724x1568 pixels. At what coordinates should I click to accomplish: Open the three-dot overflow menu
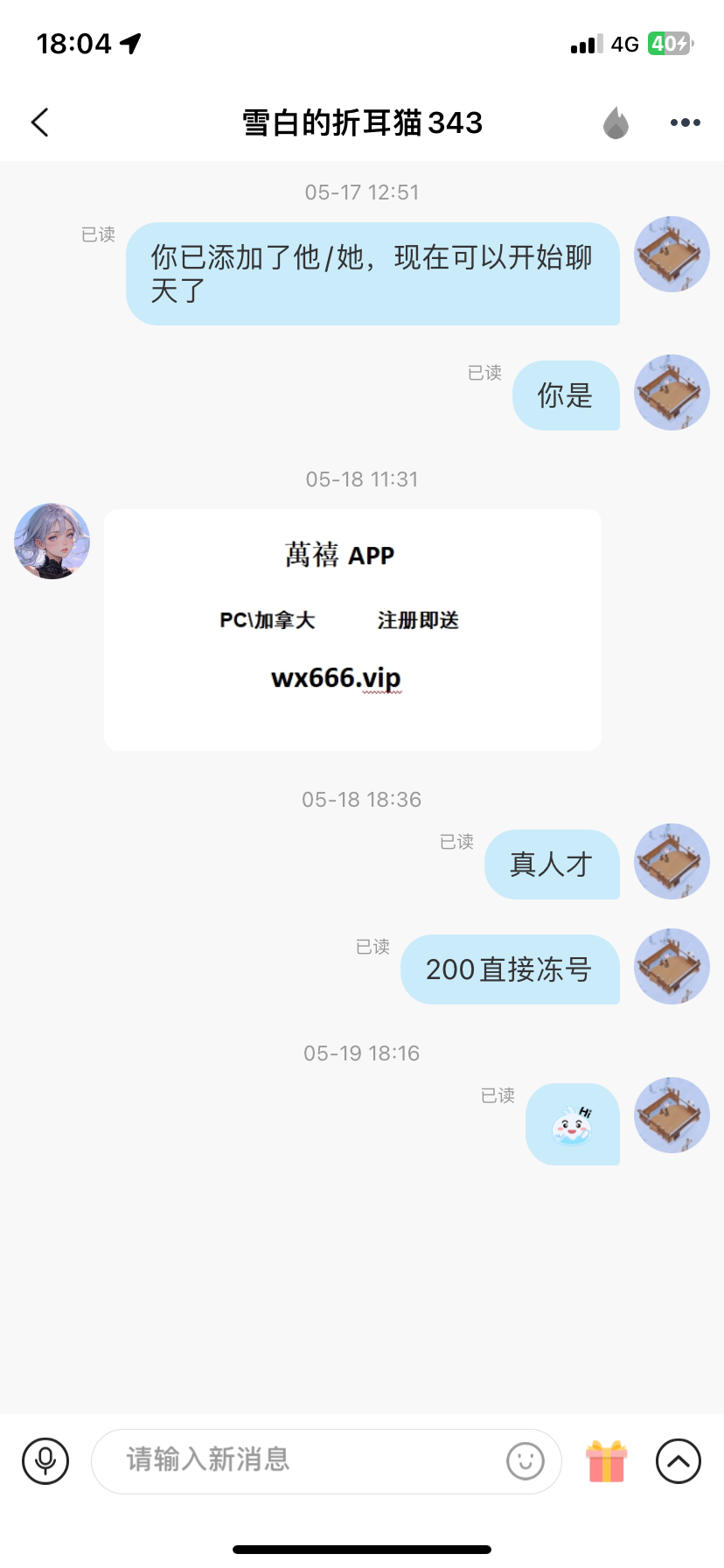[x=685, y=122]
